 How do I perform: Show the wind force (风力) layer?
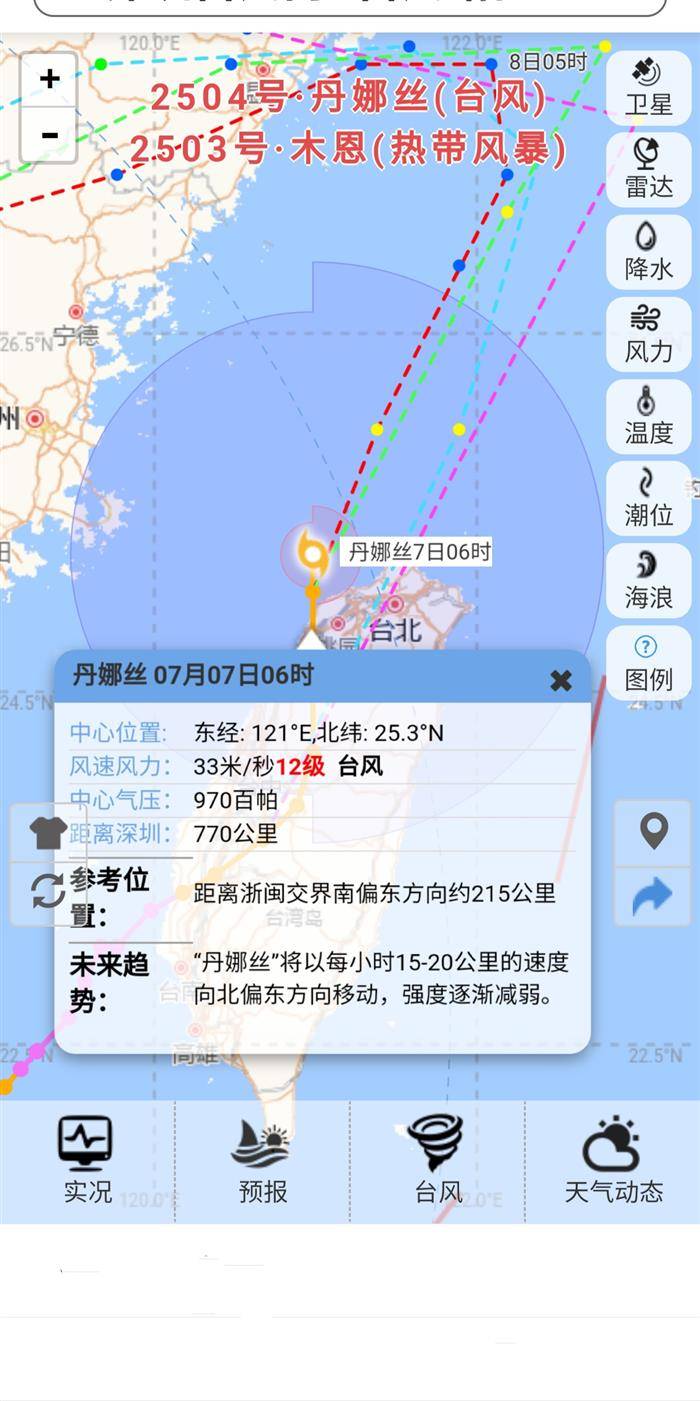(x=648, y=334)
